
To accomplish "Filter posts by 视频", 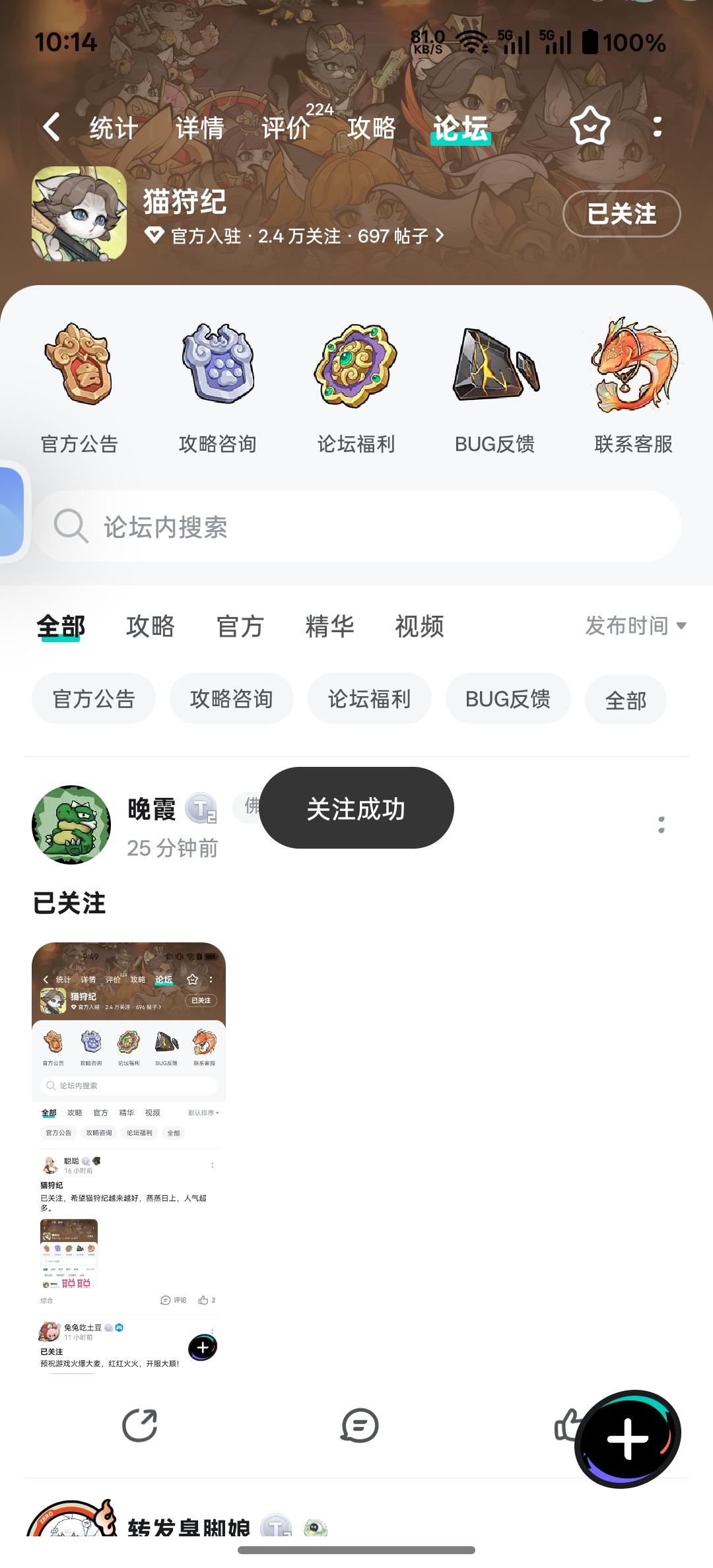I will (x=419, y=626).
